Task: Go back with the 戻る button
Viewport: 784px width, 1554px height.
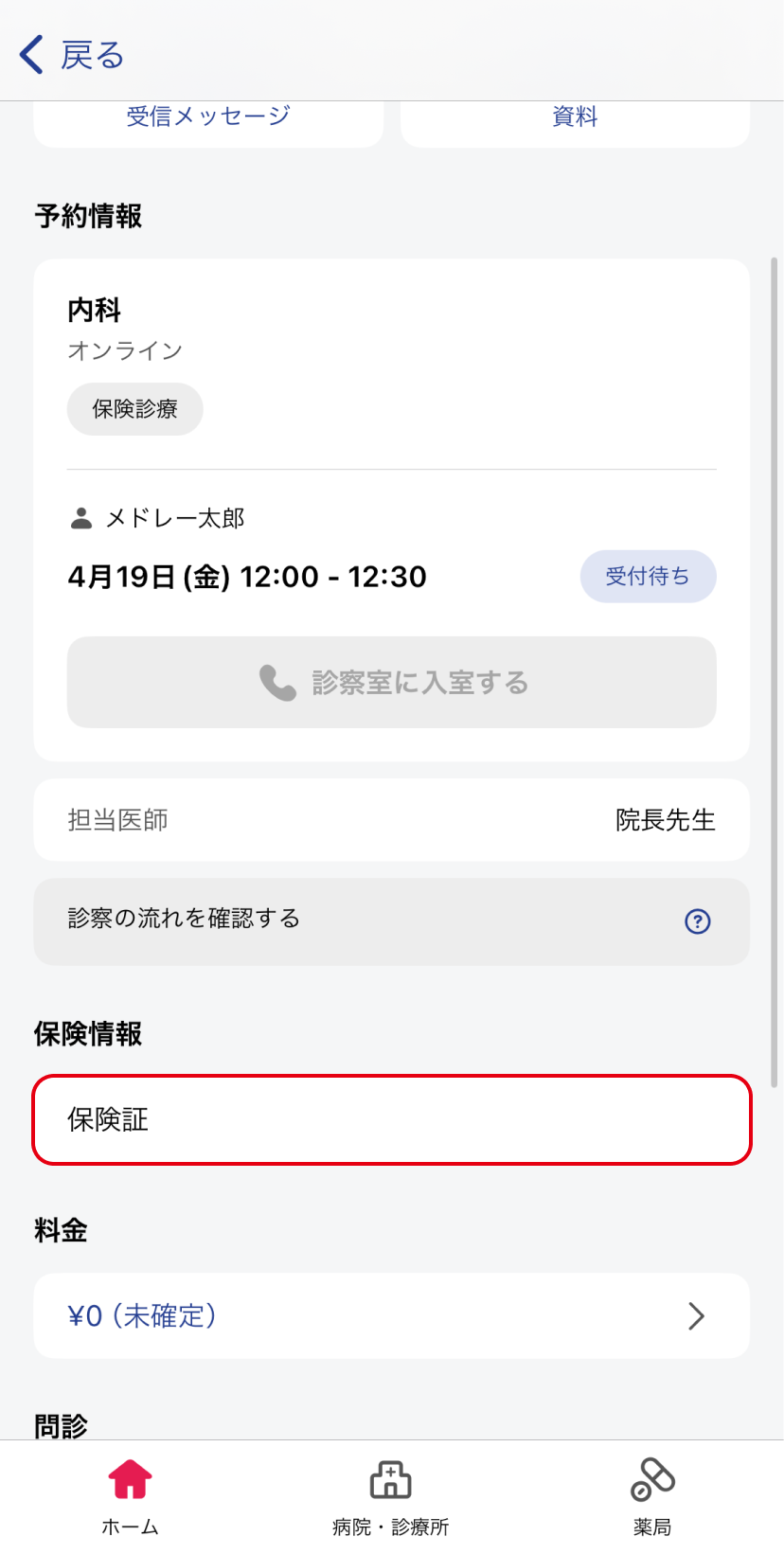Action: 72,55
